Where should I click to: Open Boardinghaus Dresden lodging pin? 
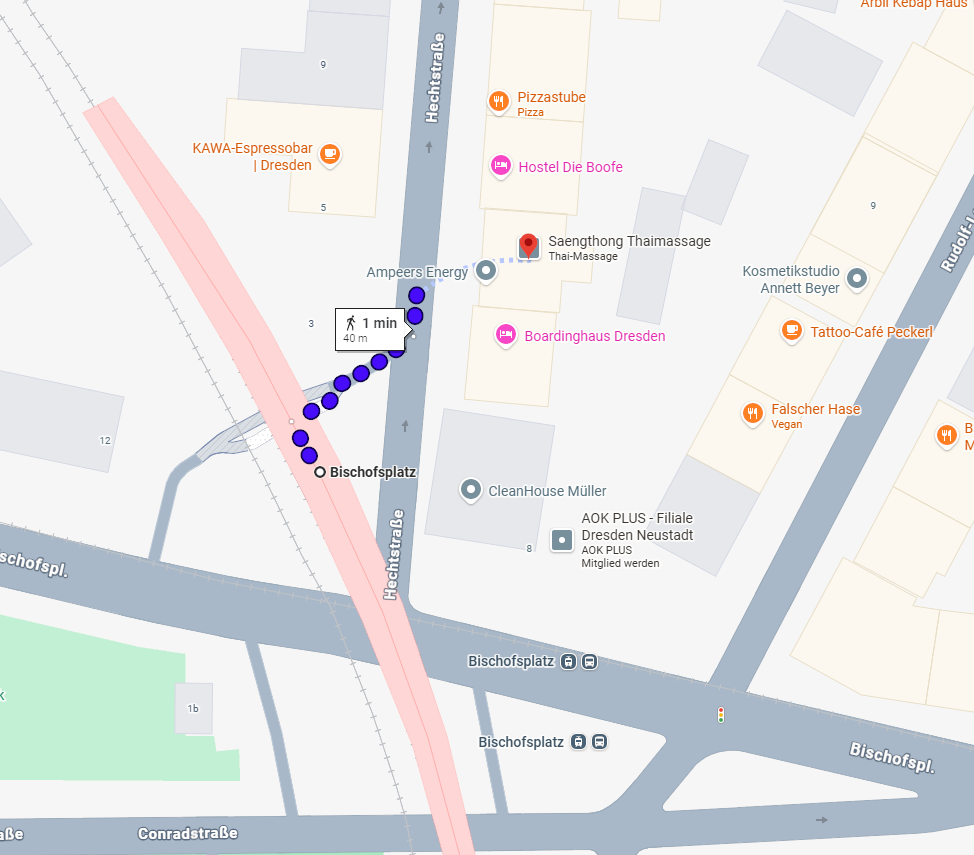tap(506, 335)
